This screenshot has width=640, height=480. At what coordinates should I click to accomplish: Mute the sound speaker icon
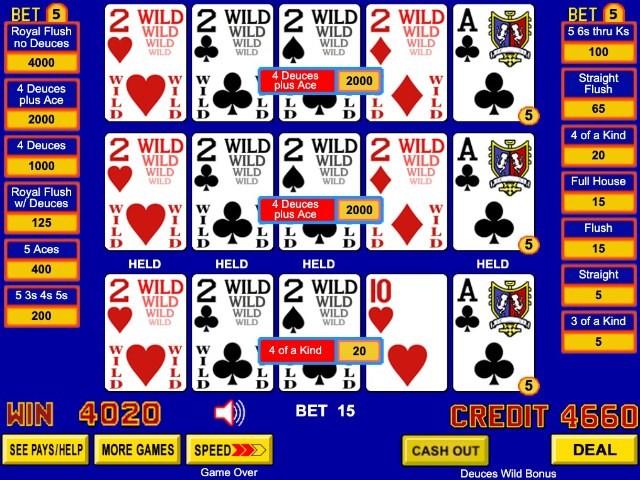(x=229, y=411)
